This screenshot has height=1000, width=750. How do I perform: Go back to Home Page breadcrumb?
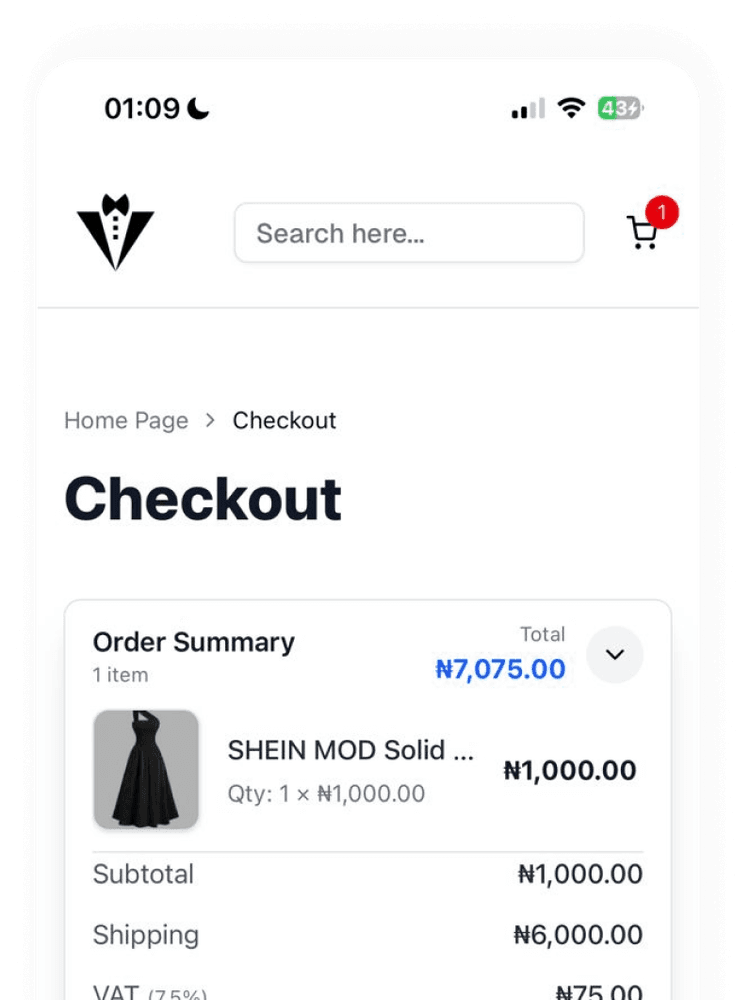(x=126, y=421)
